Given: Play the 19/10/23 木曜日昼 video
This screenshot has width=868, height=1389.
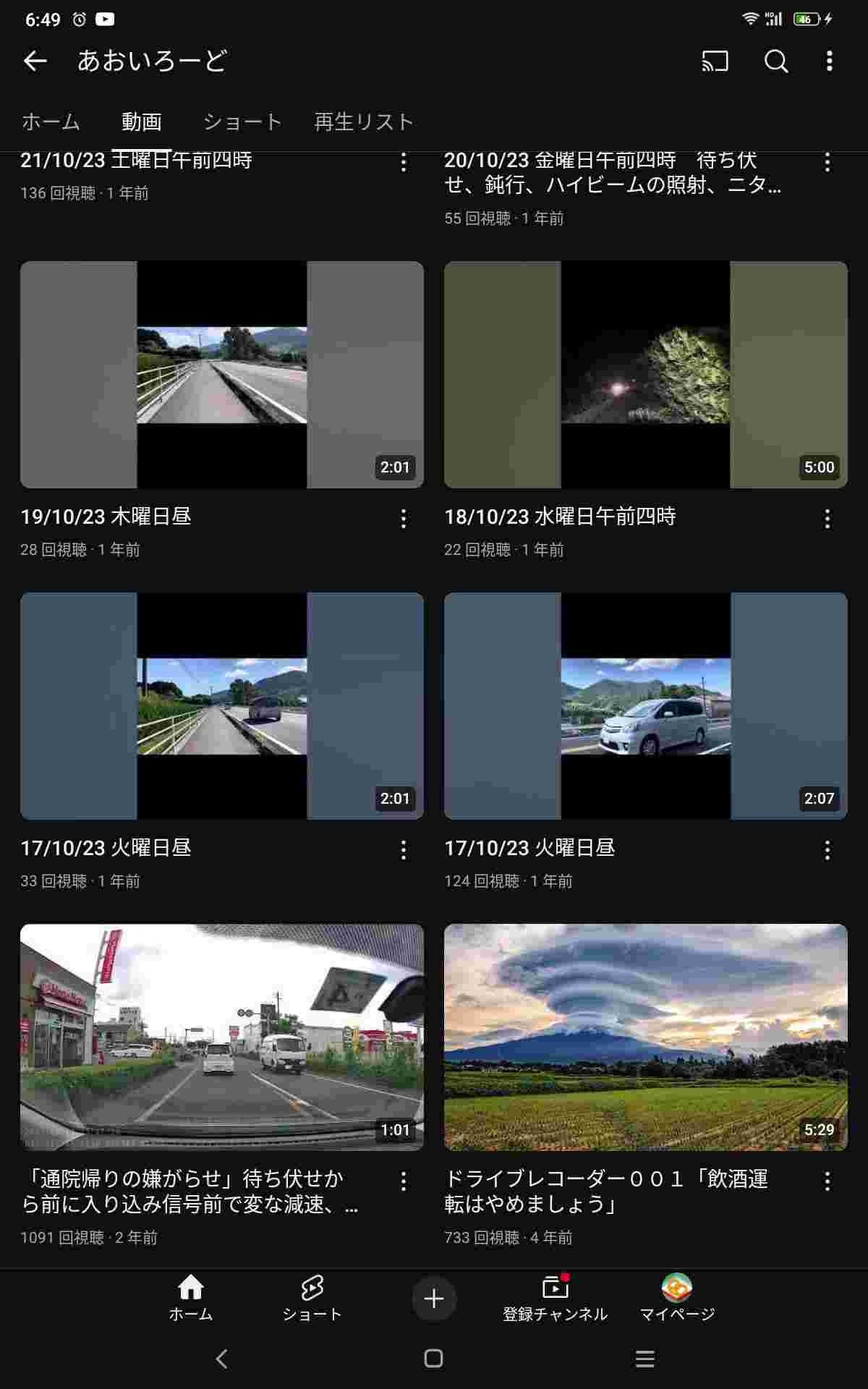Looking at the screenshot, I should pyautogui.click(x=221, y=375).
